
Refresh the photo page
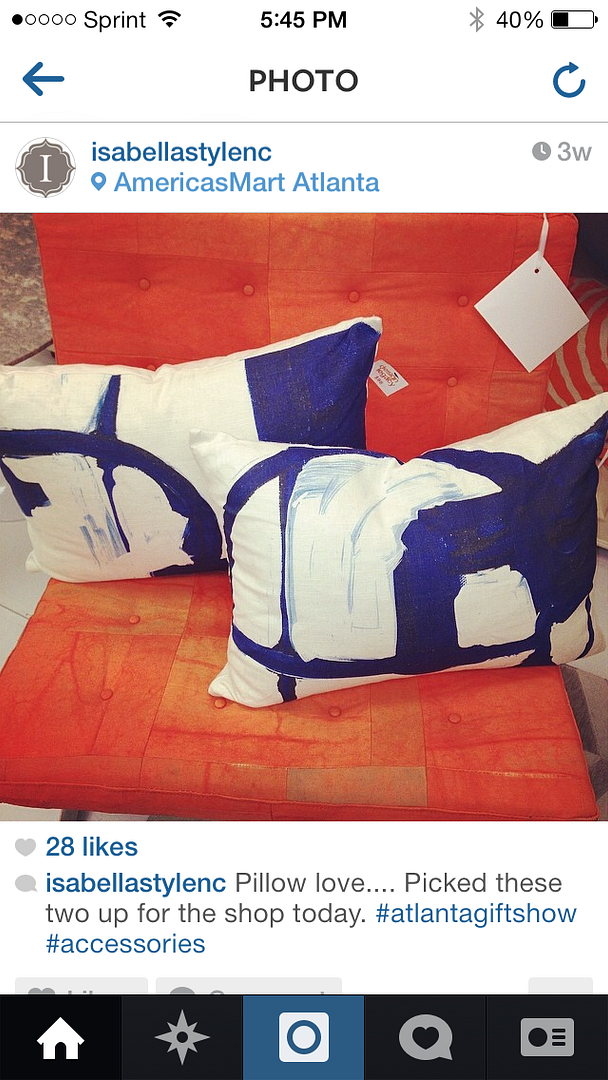(x=569, y=80)
